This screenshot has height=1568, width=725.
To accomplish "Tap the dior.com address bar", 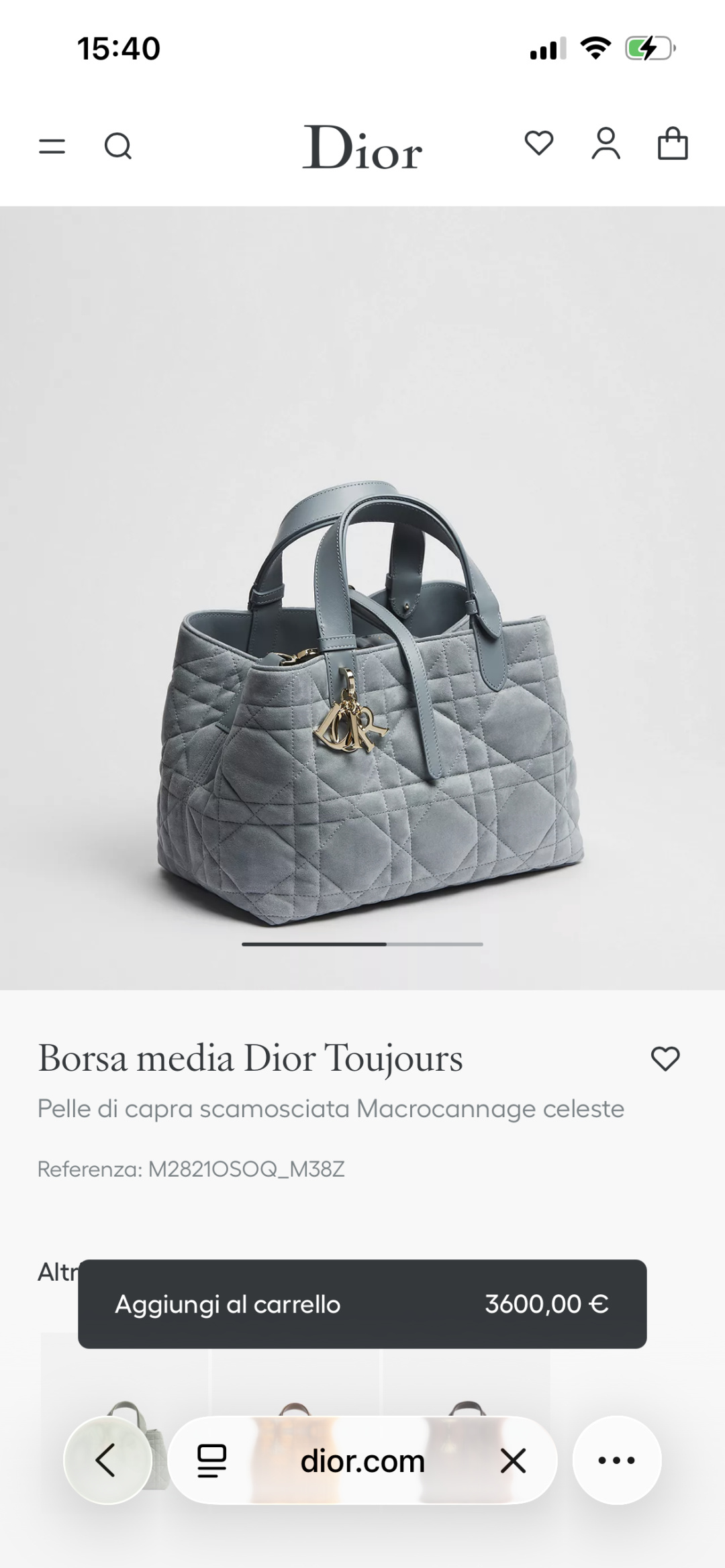I will [362, 1461].
